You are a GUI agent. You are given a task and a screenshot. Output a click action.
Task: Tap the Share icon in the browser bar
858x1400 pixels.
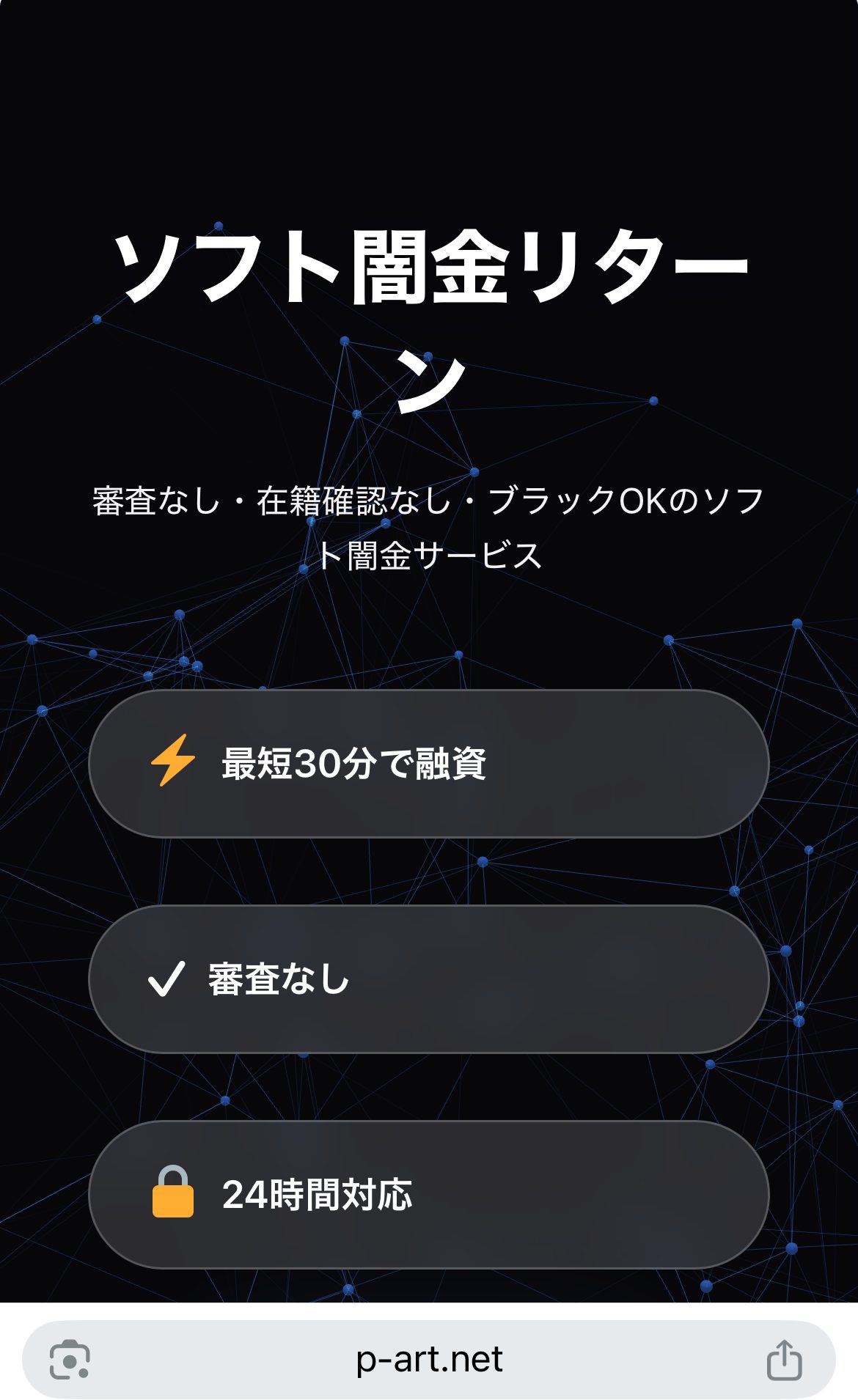(785, 1360)
